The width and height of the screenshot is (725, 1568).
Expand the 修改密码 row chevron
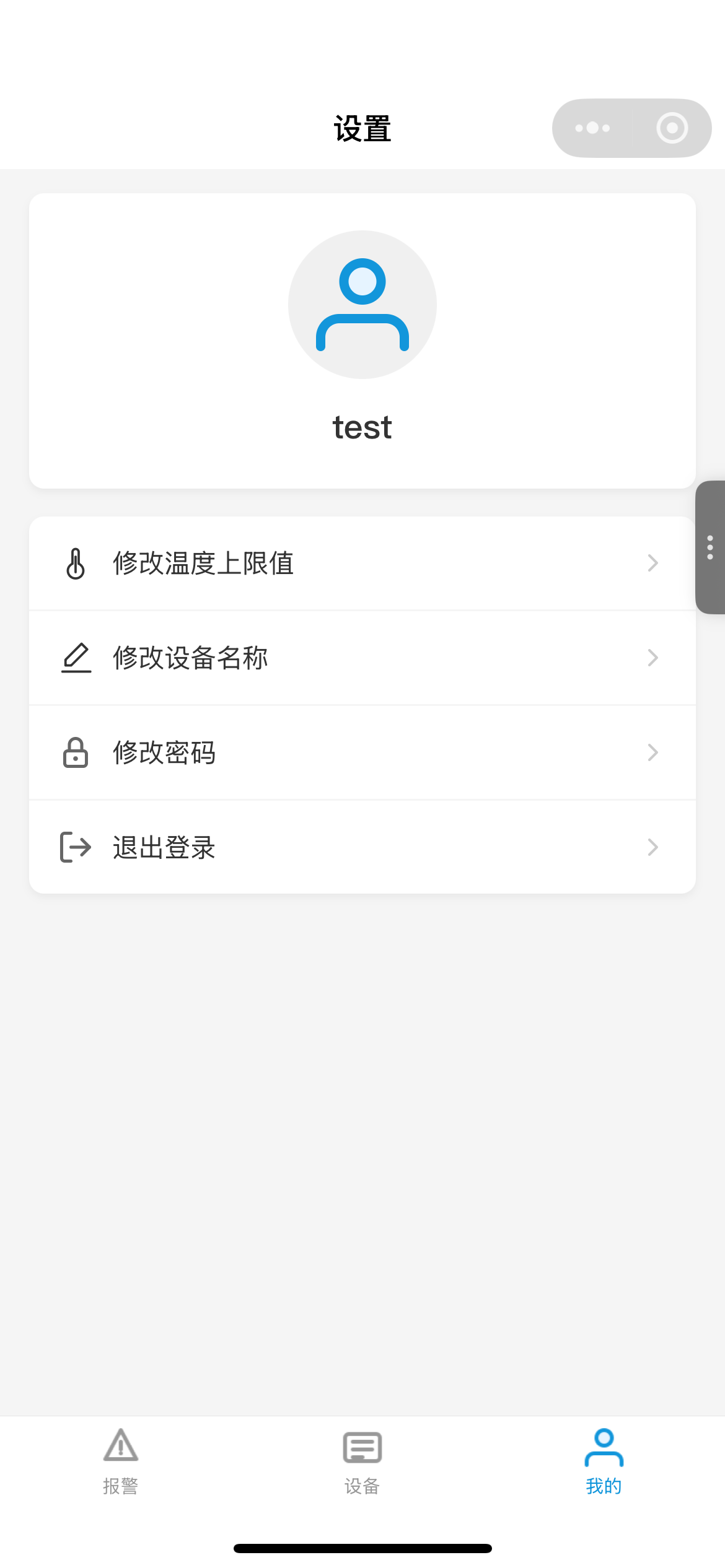coord(652,752)
